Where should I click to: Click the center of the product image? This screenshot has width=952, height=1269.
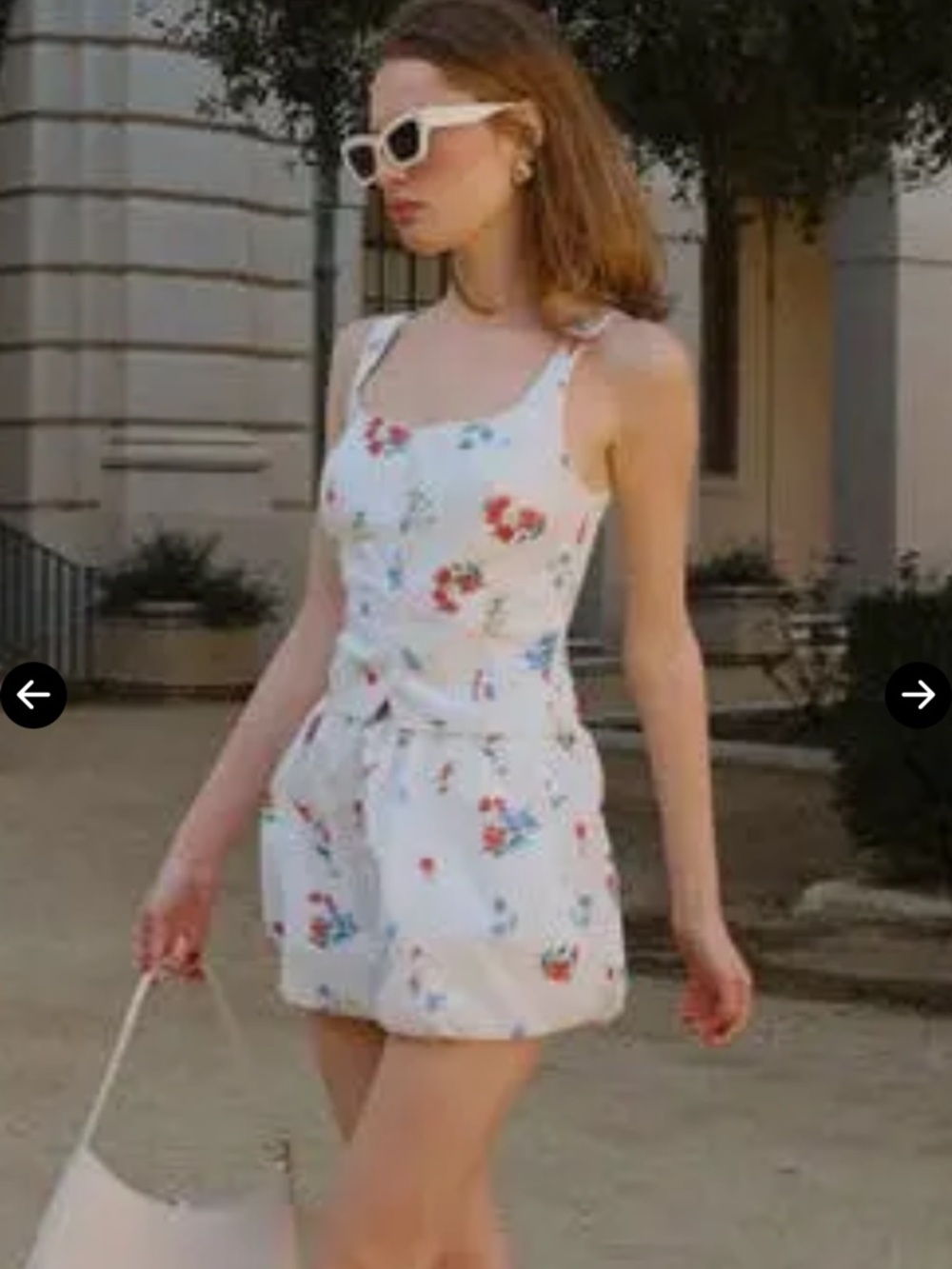[x=476, y=634]
